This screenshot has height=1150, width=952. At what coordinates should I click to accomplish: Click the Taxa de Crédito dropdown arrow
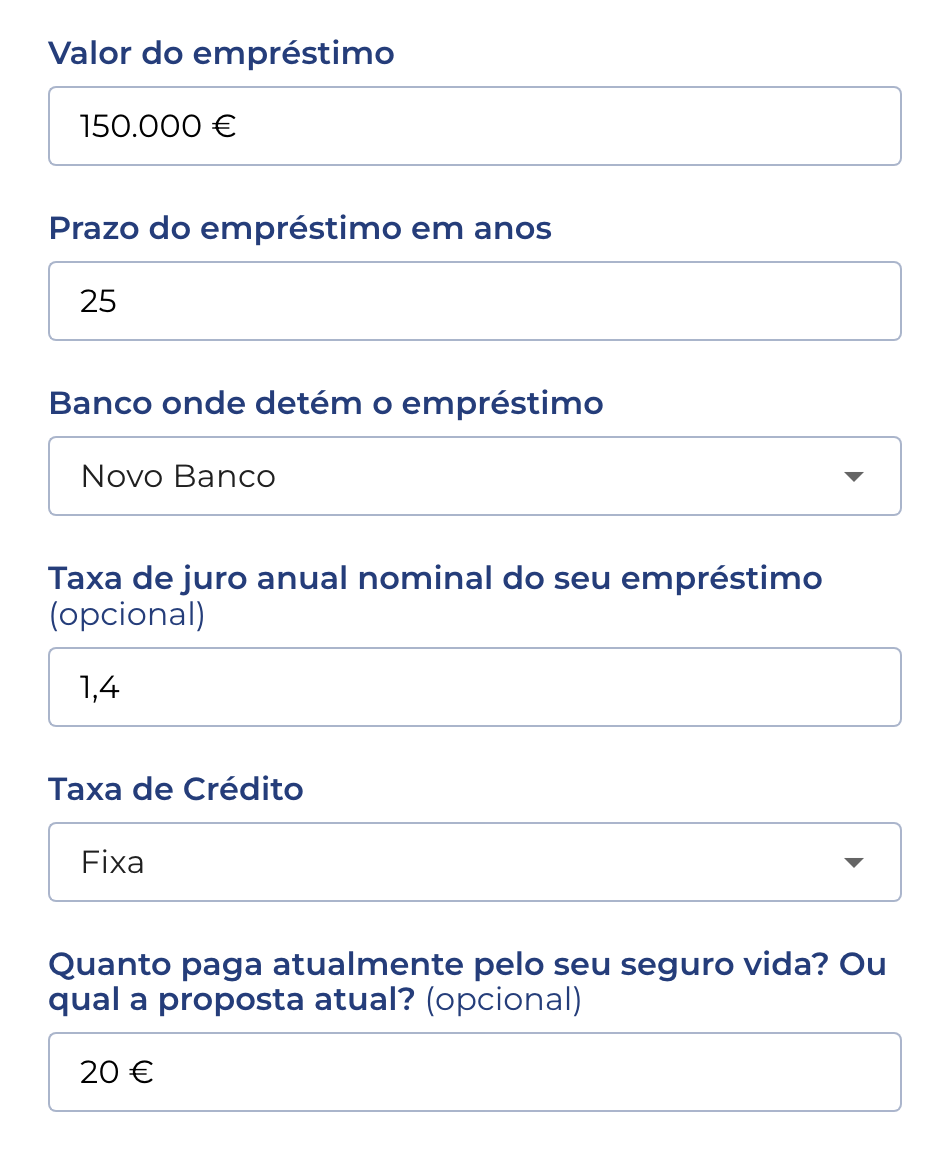click(854, 861)
